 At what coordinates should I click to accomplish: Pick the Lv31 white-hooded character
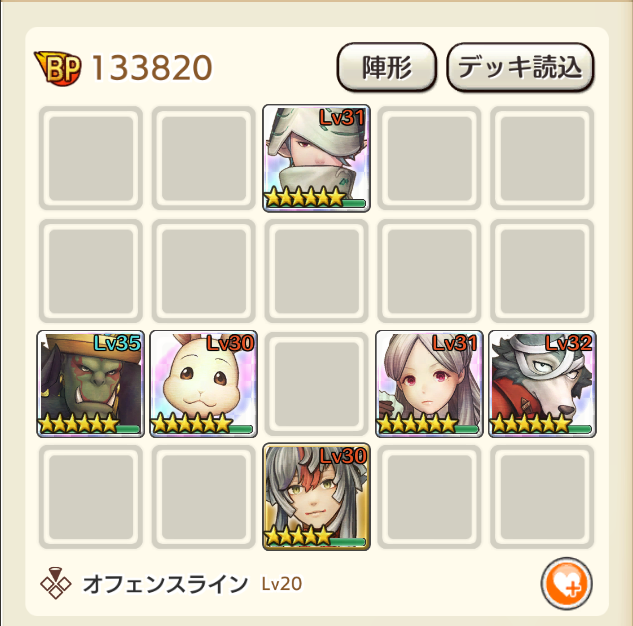[317, 158]
